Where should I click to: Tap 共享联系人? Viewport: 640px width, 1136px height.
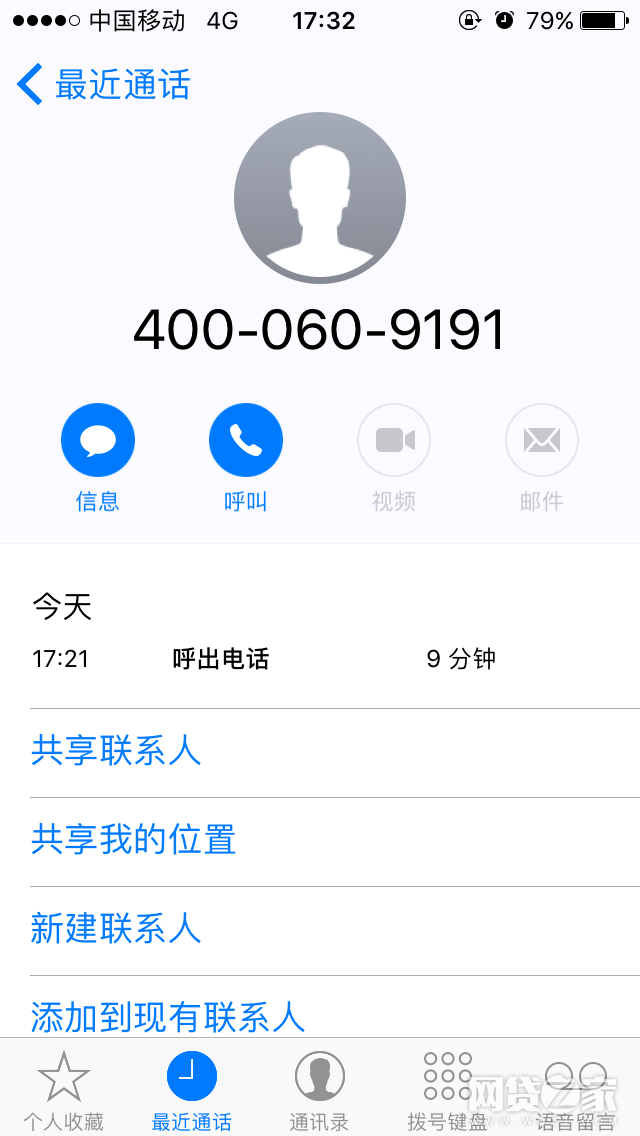click(334, 752)
